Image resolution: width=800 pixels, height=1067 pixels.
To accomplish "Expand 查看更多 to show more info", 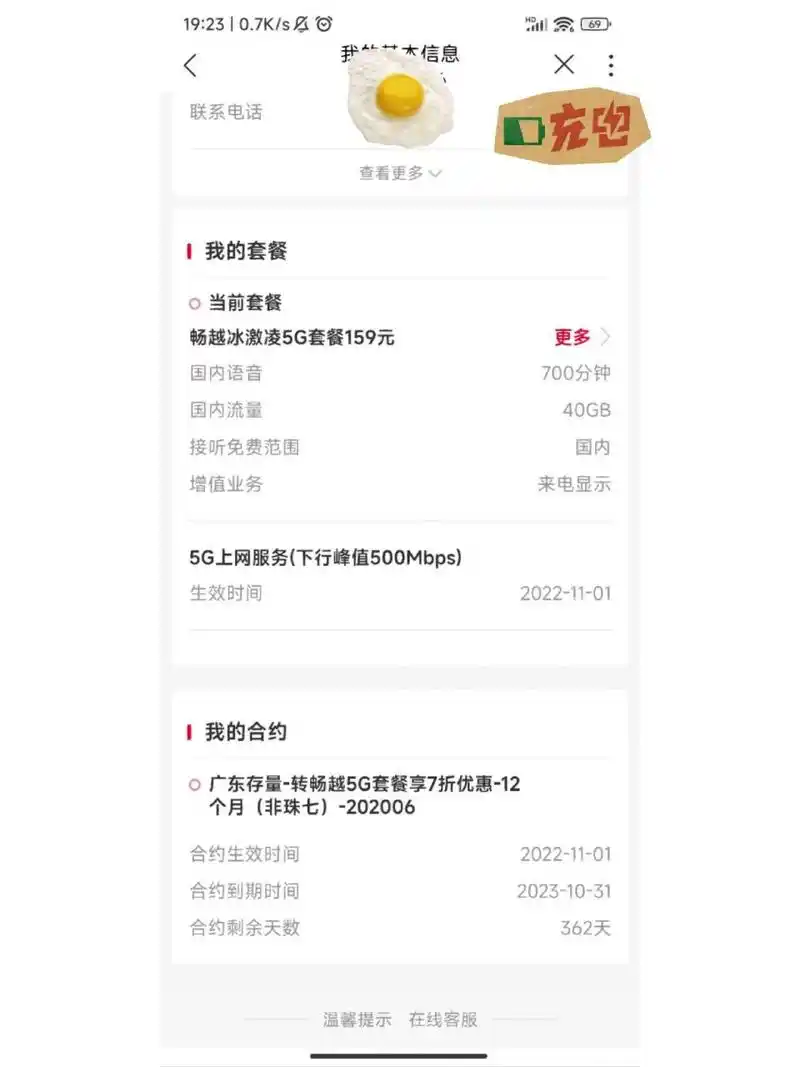I will [400, 173].
